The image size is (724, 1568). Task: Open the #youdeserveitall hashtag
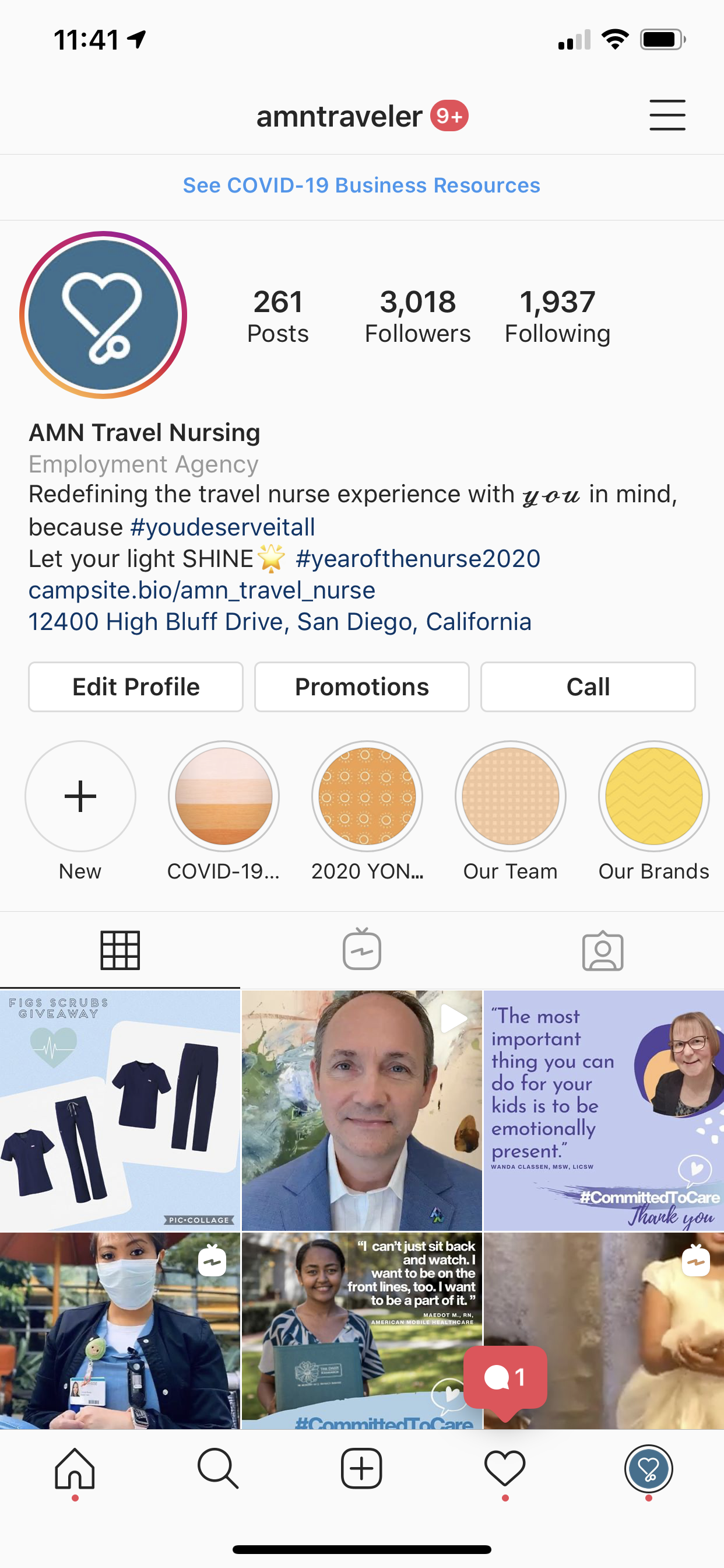(223, 527)
